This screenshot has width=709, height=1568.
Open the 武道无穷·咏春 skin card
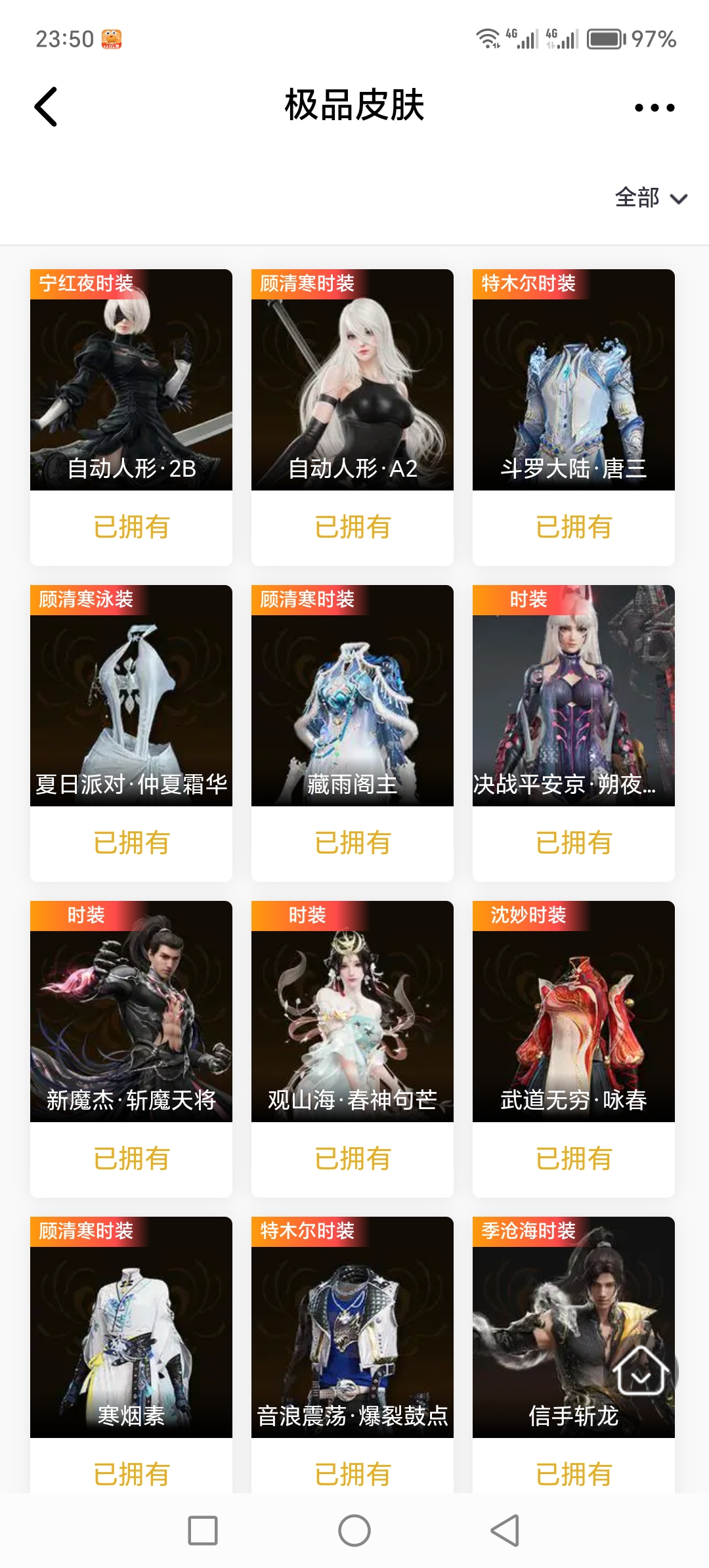[x=574, y=1011]
